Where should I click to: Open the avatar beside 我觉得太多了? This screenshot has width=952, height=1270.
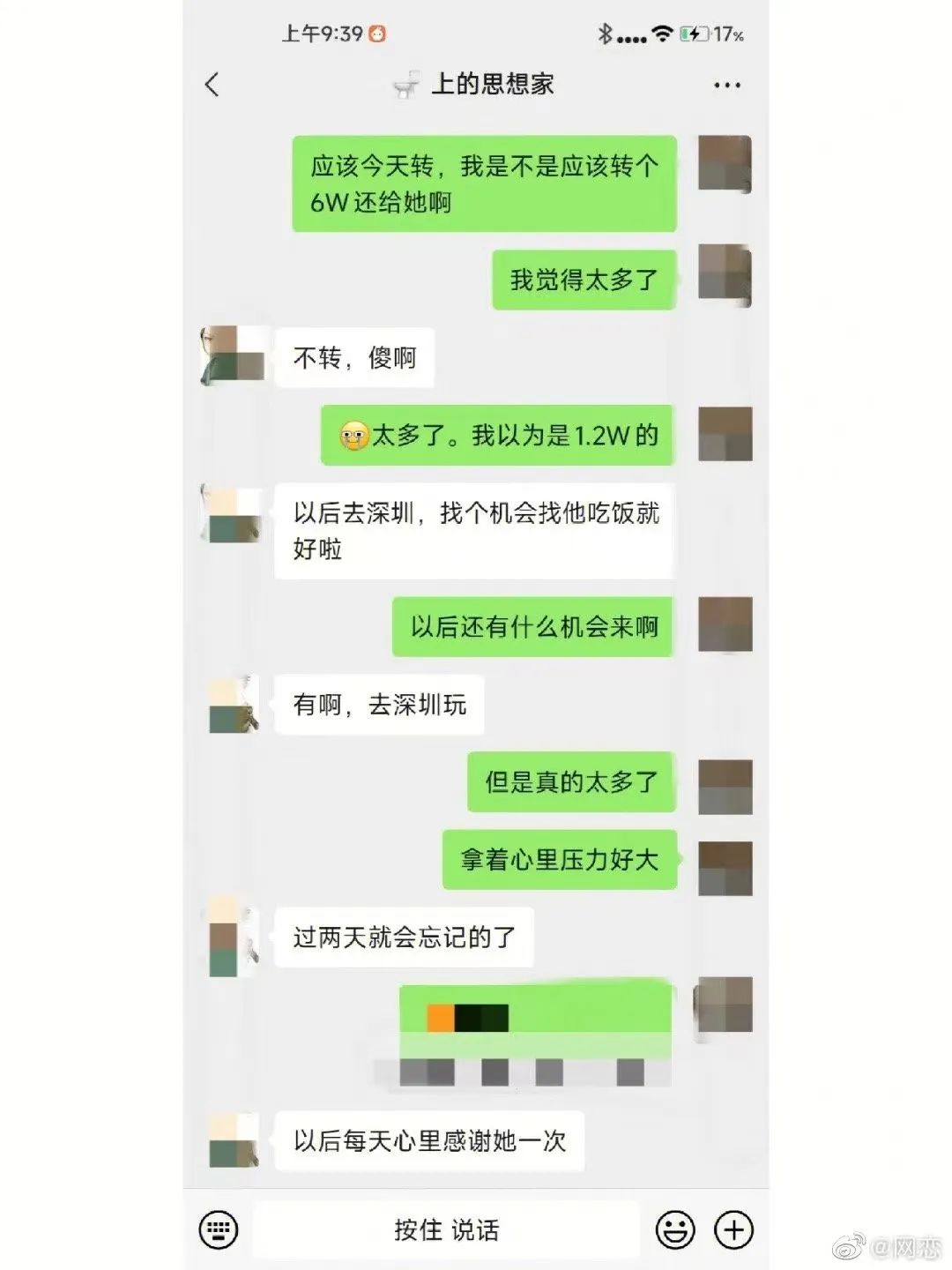click(725, 275)
